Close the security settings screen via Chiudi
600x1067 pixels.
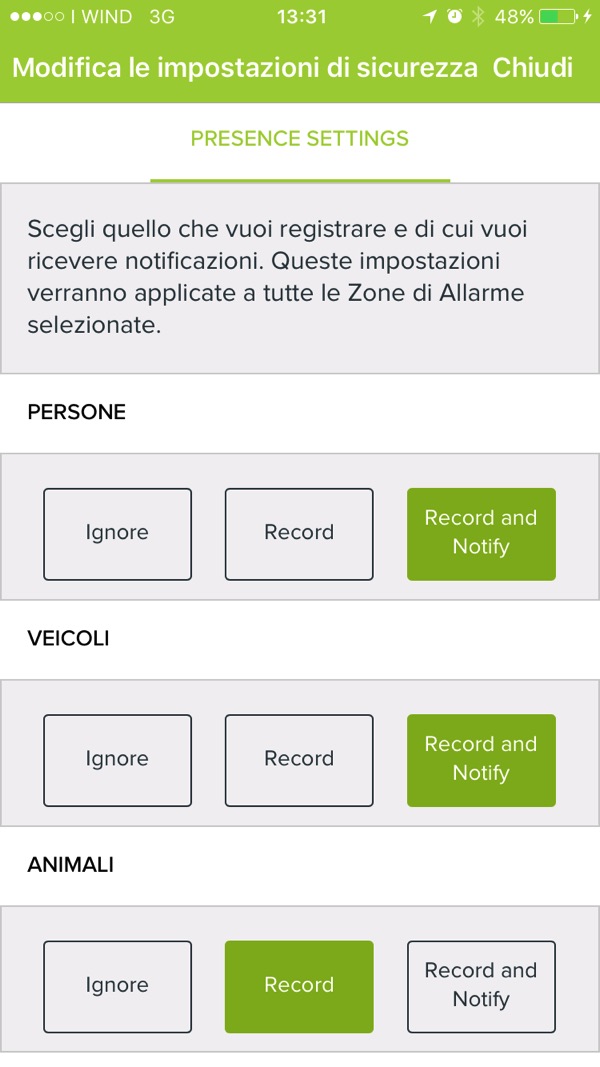[x=532, y=68]
